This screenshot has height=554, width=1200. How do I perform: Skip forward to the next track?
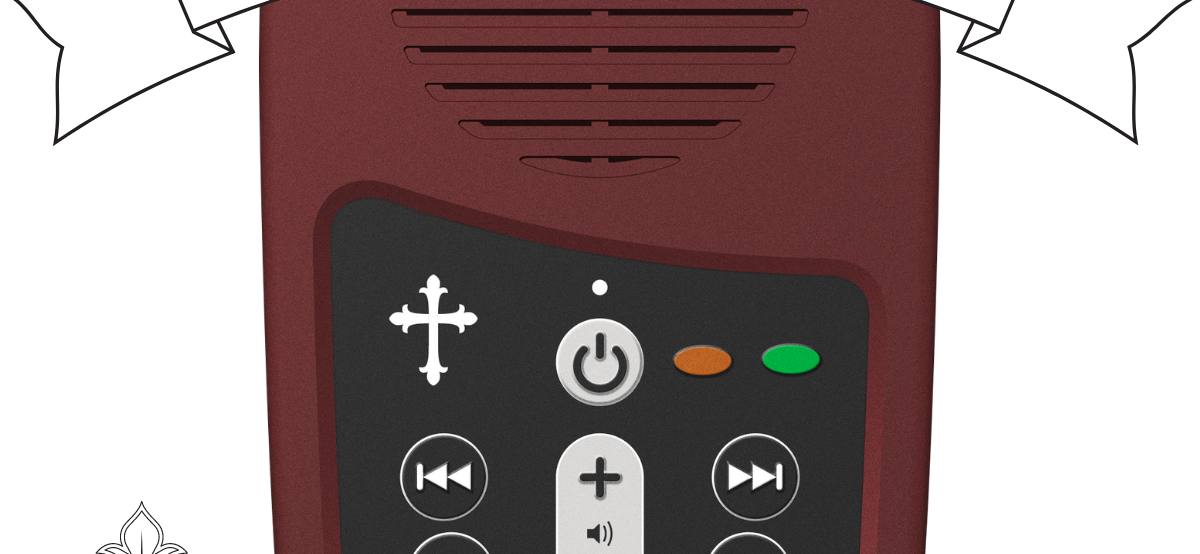[755, 478]
